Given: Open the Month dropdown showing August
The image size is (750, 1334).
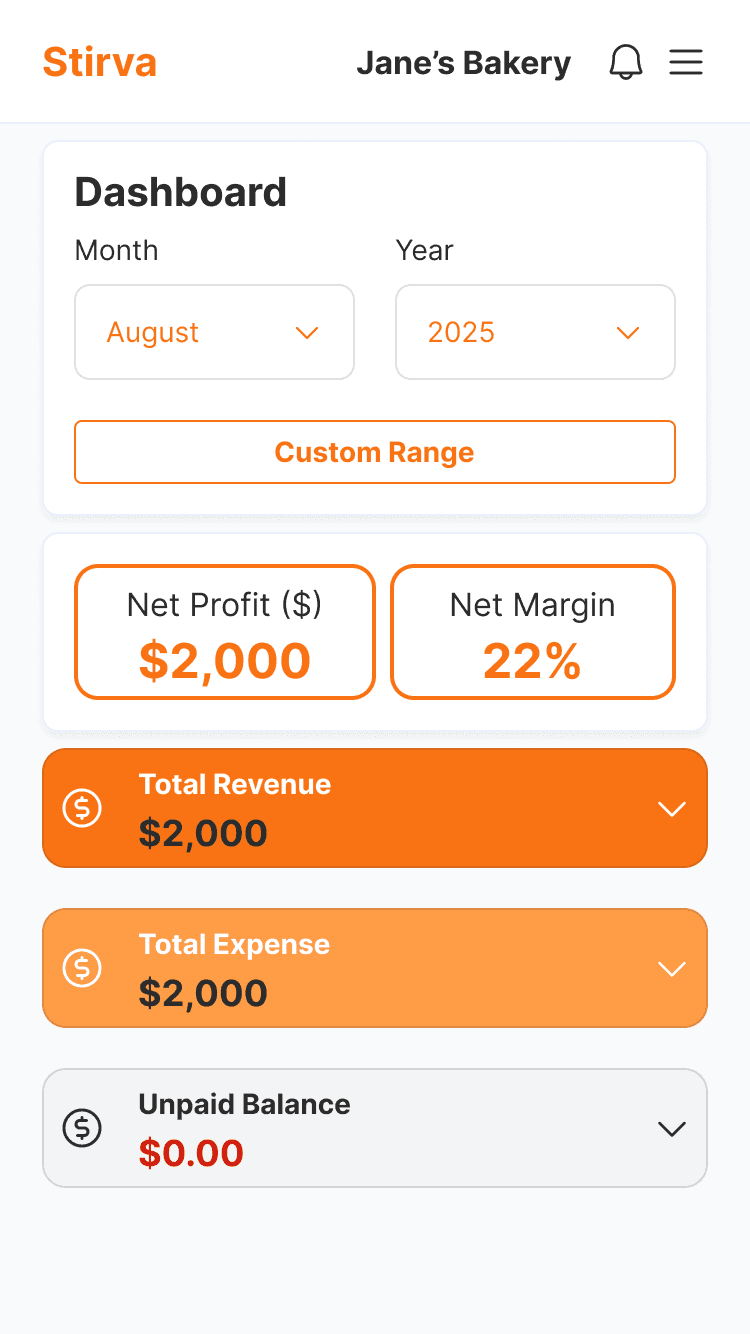Looking at the screenshot, I should point(214,332).
